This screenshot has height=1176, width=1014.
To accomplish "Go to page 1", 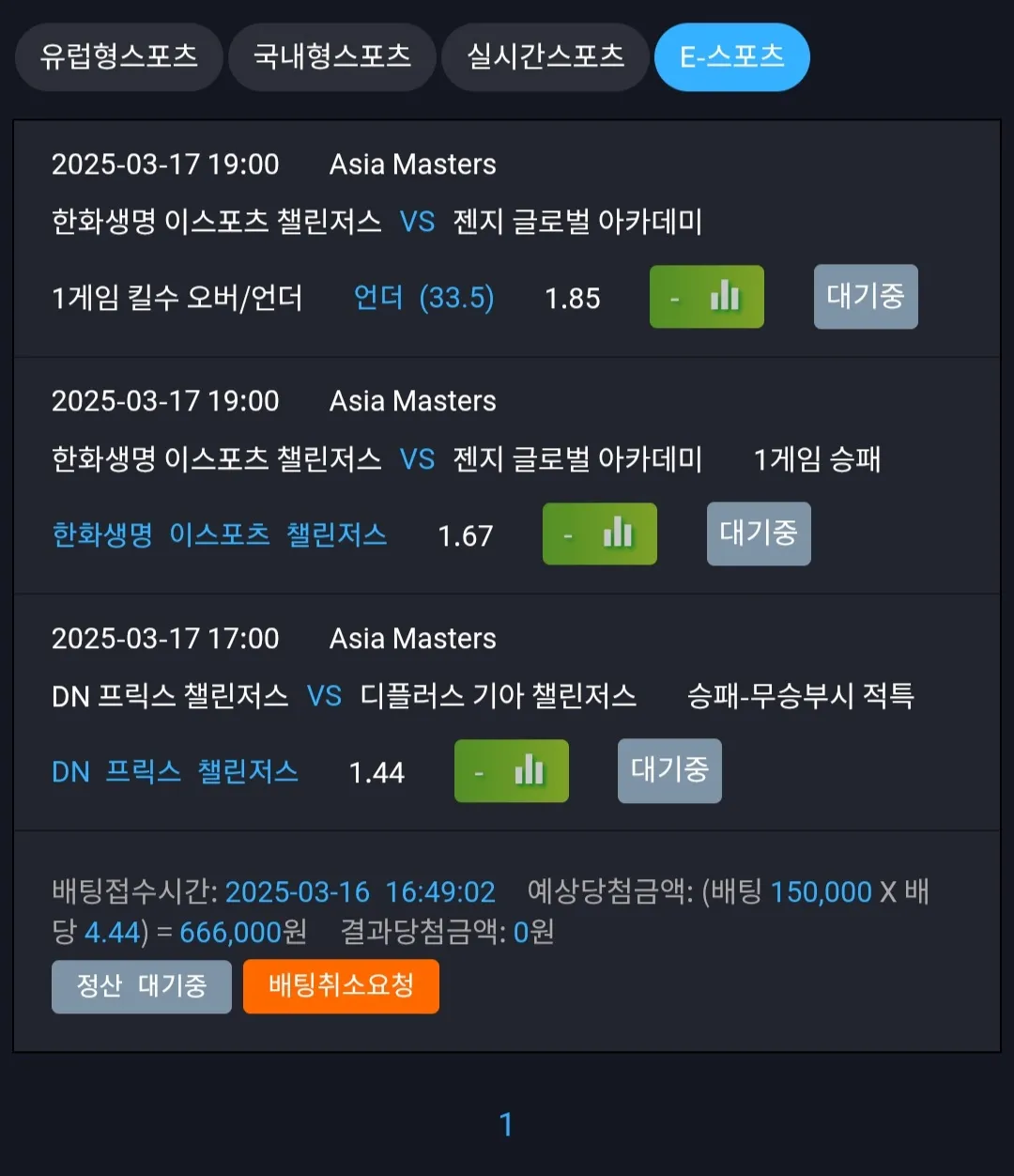I will (506, 1124).
